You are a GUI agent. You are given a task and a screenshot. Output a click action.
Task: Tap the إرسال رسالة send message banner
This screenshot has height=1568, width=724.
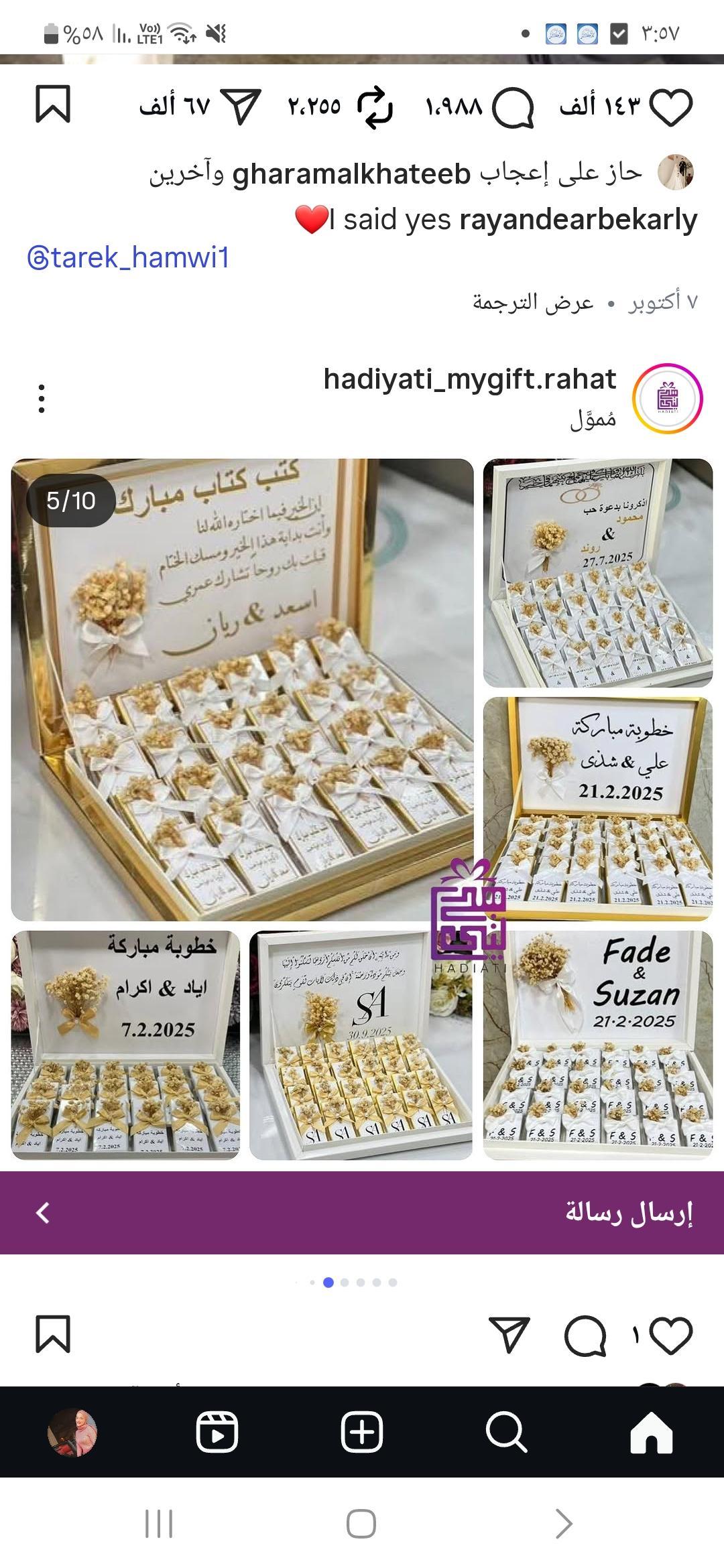[362, 1212]
